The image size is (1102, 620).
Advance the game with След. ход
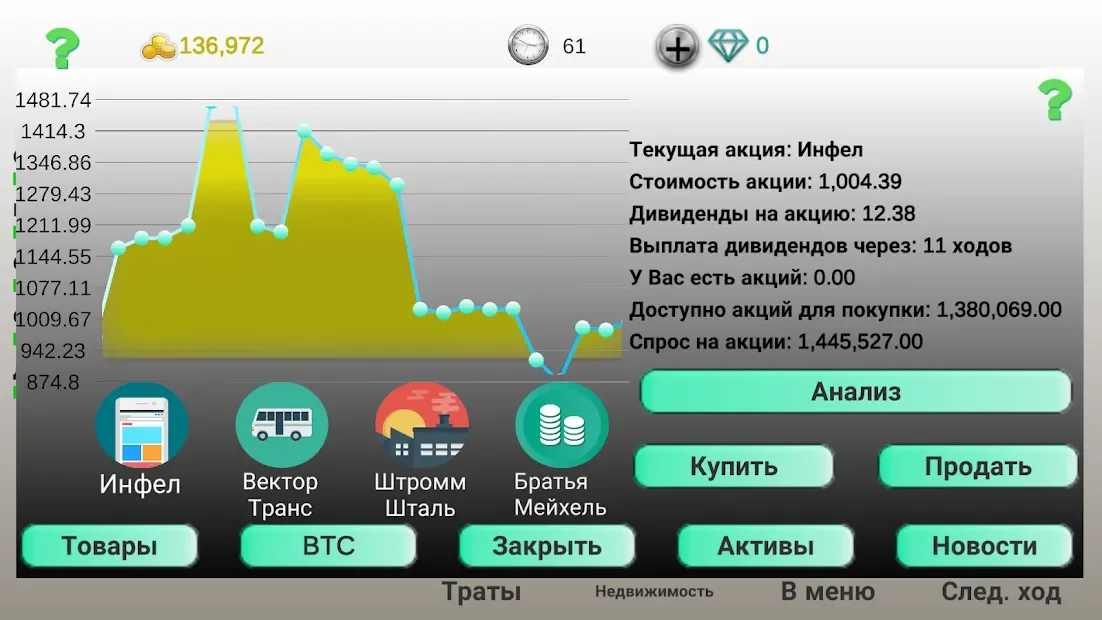point(1001,592)
